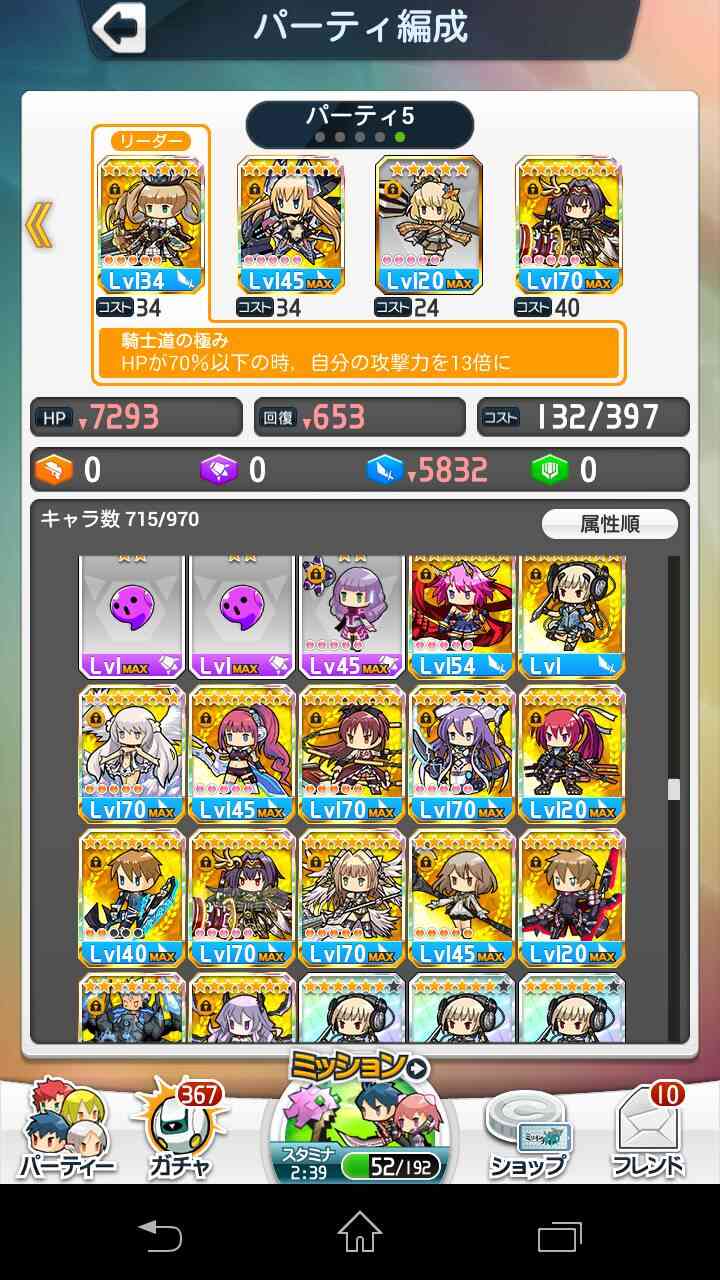Pick the Lv154 pink-haired character in the list
This screenshot has height=1280, width=720.
coord(462,617)
